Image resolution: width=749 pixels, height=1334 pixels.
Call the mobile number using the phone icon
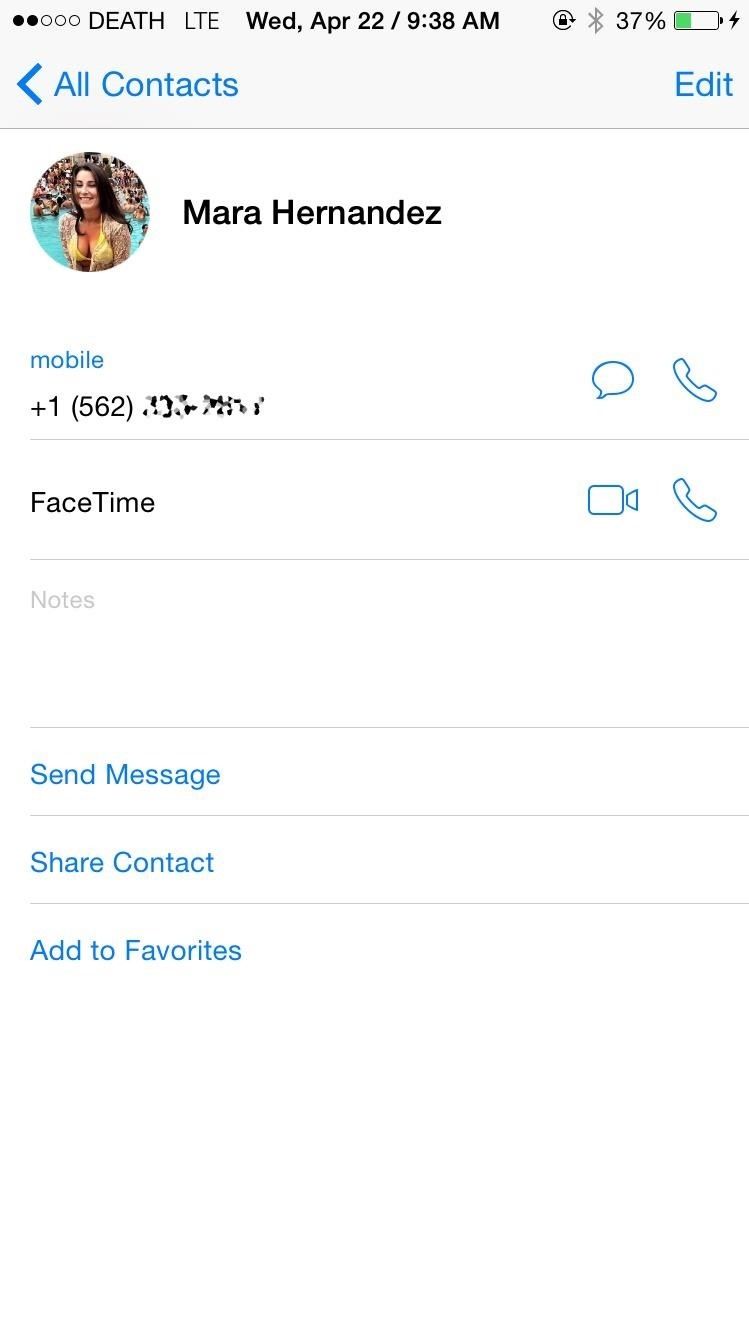tap(694, 380)
